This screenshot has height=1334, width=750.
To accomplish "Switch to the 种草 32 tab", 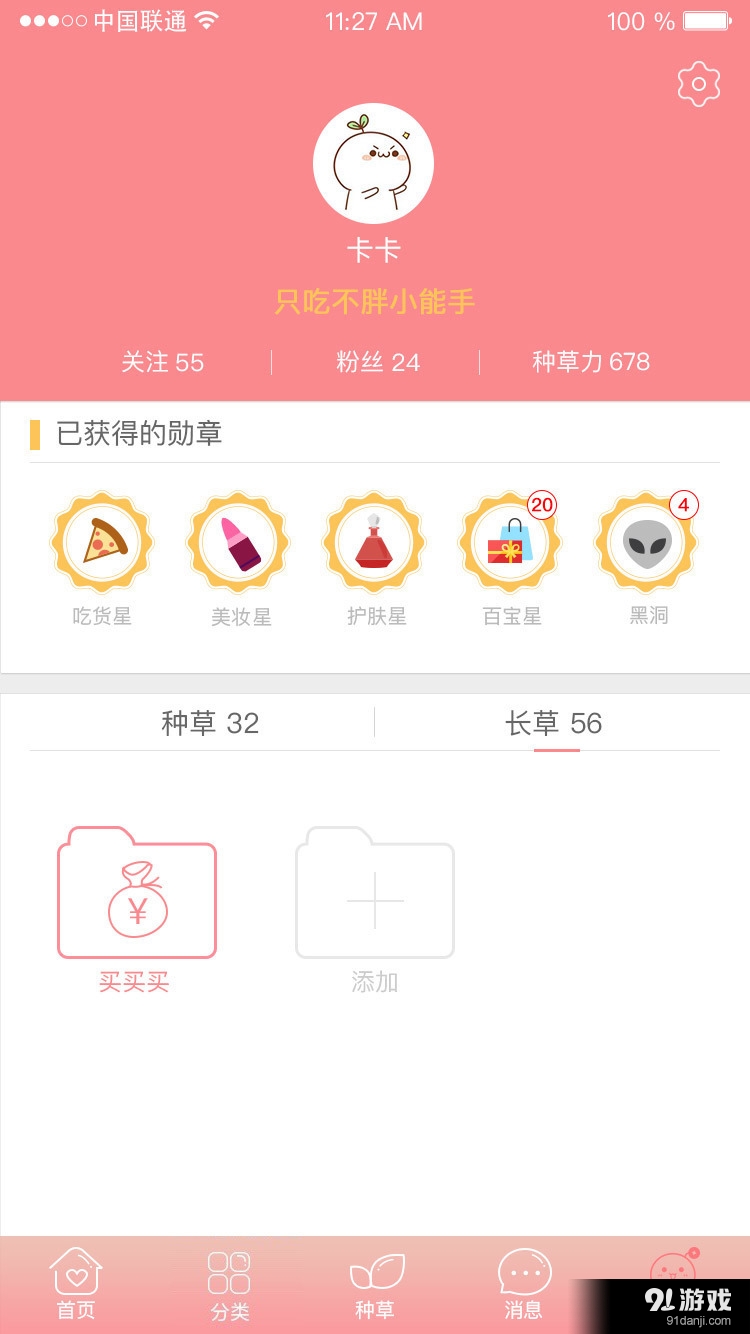I will pos(210,723).
